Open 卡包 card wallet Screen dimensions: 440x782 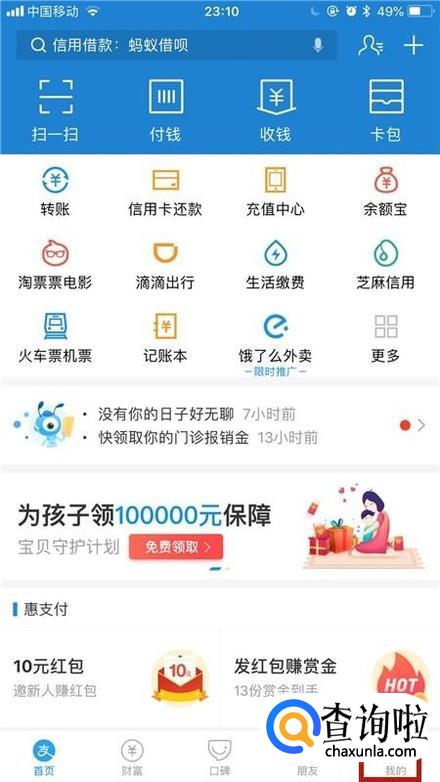point(386,110)
